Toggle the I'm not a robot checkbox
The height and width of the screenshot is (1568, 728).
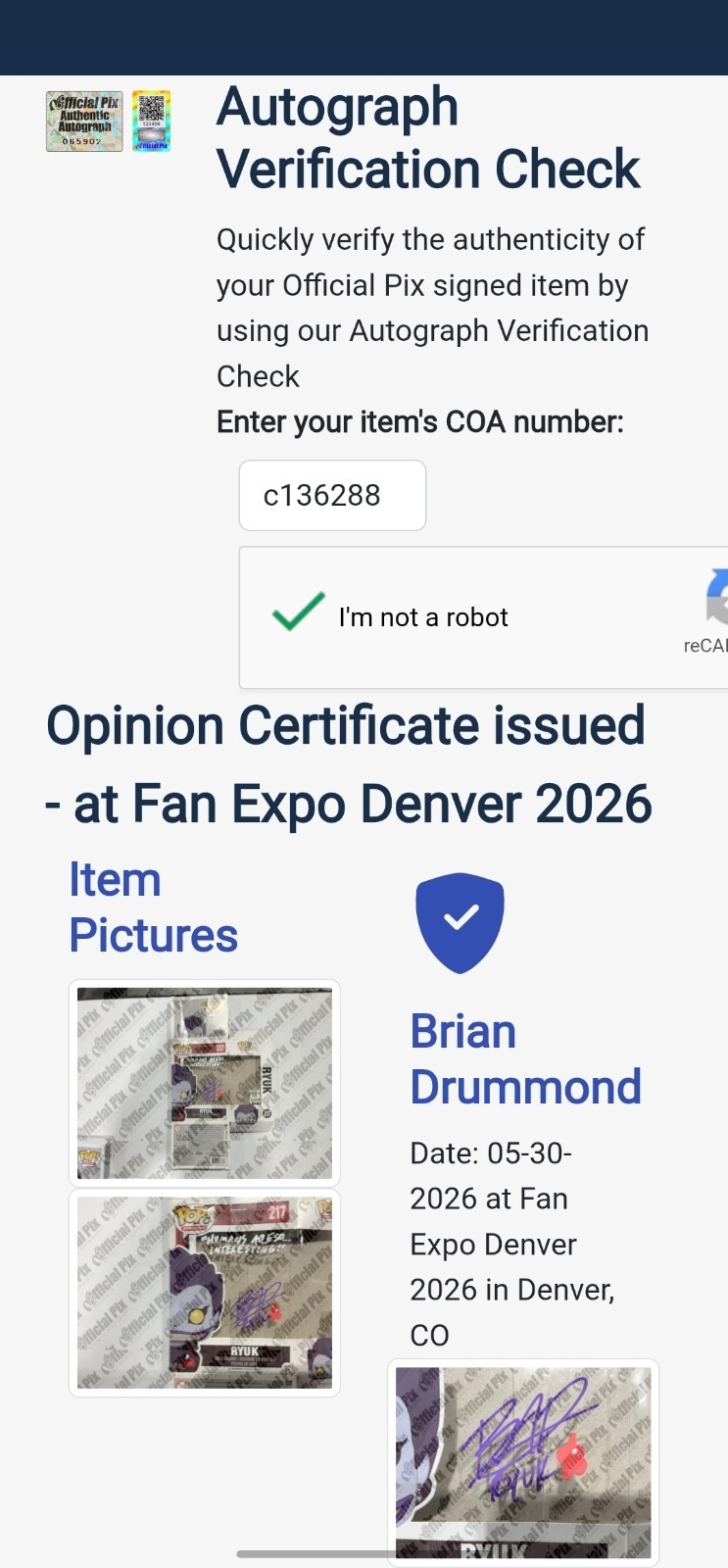pyautogui.click(x=298, y=612)
